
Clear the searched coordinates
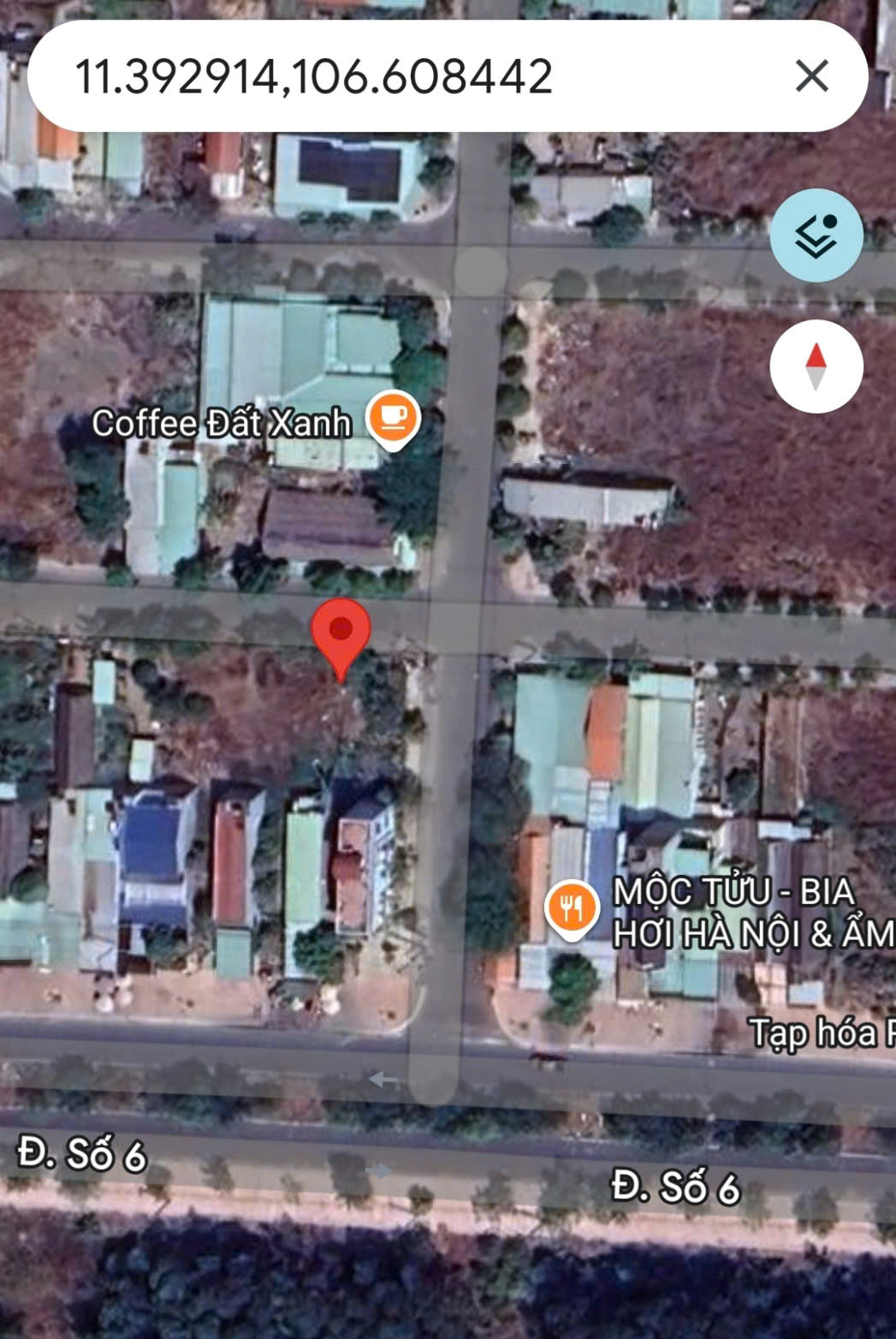811,76
